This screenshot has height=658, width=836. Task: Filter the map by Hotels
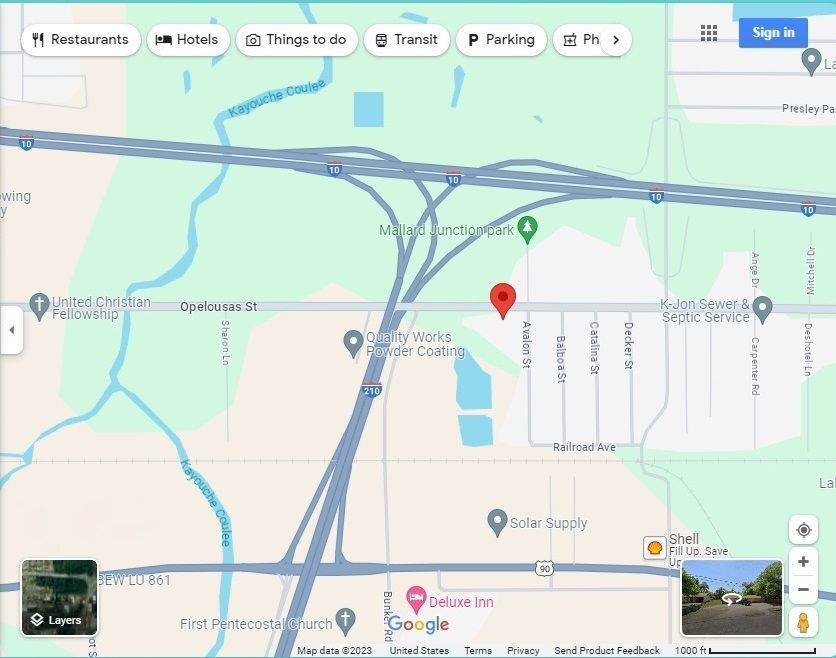tap(187, 40)
